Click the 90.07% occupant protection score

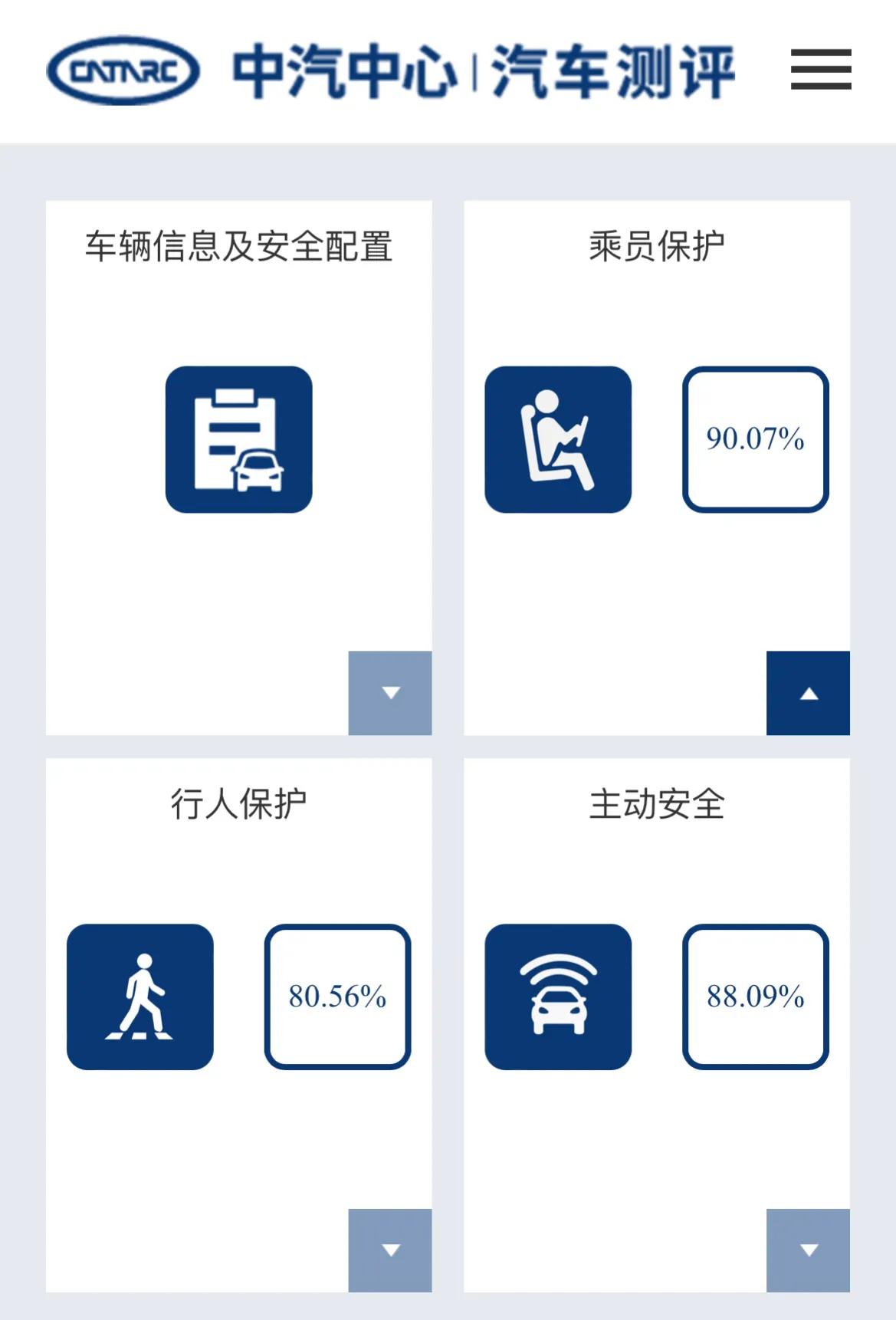[x=755, y=442]
